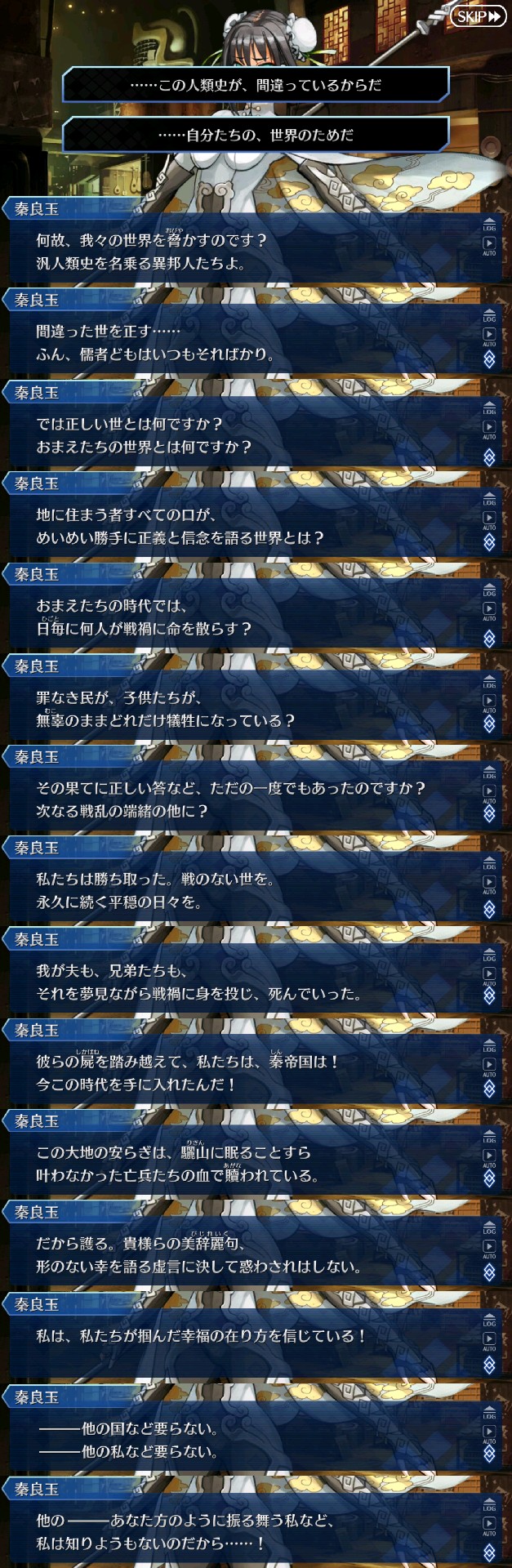Screen dimensions: 512x1568
Task: Select the reply '……自分たちの、世界のためだ'
Action: (x=256, y=135)
